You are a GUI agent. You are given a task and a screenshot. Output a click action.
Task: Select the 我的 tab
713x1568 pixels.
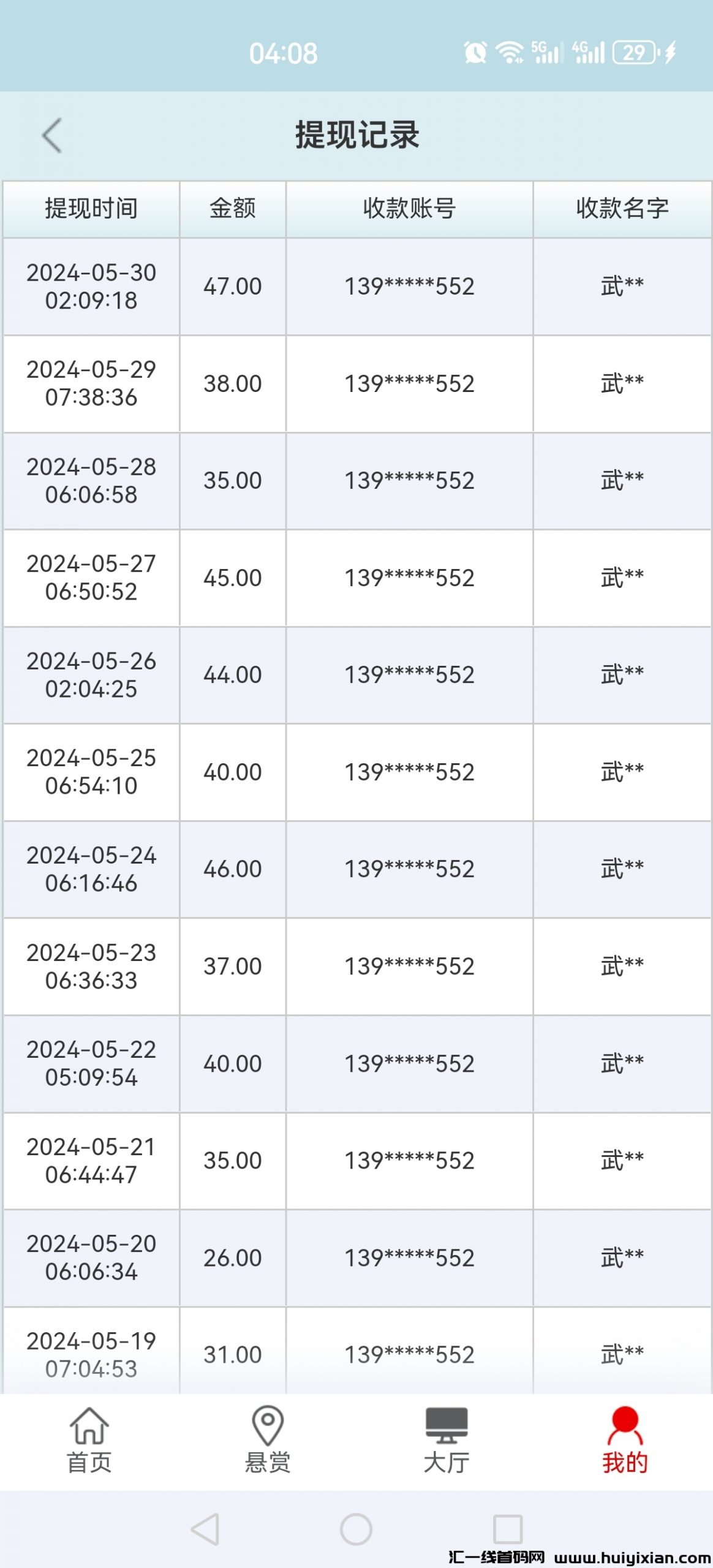[x=624, y=1439]
